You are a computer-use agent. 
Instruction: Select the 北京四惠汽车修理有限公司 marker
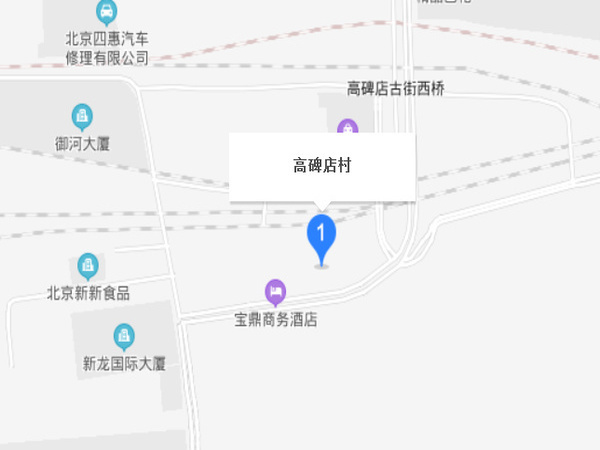105,13
